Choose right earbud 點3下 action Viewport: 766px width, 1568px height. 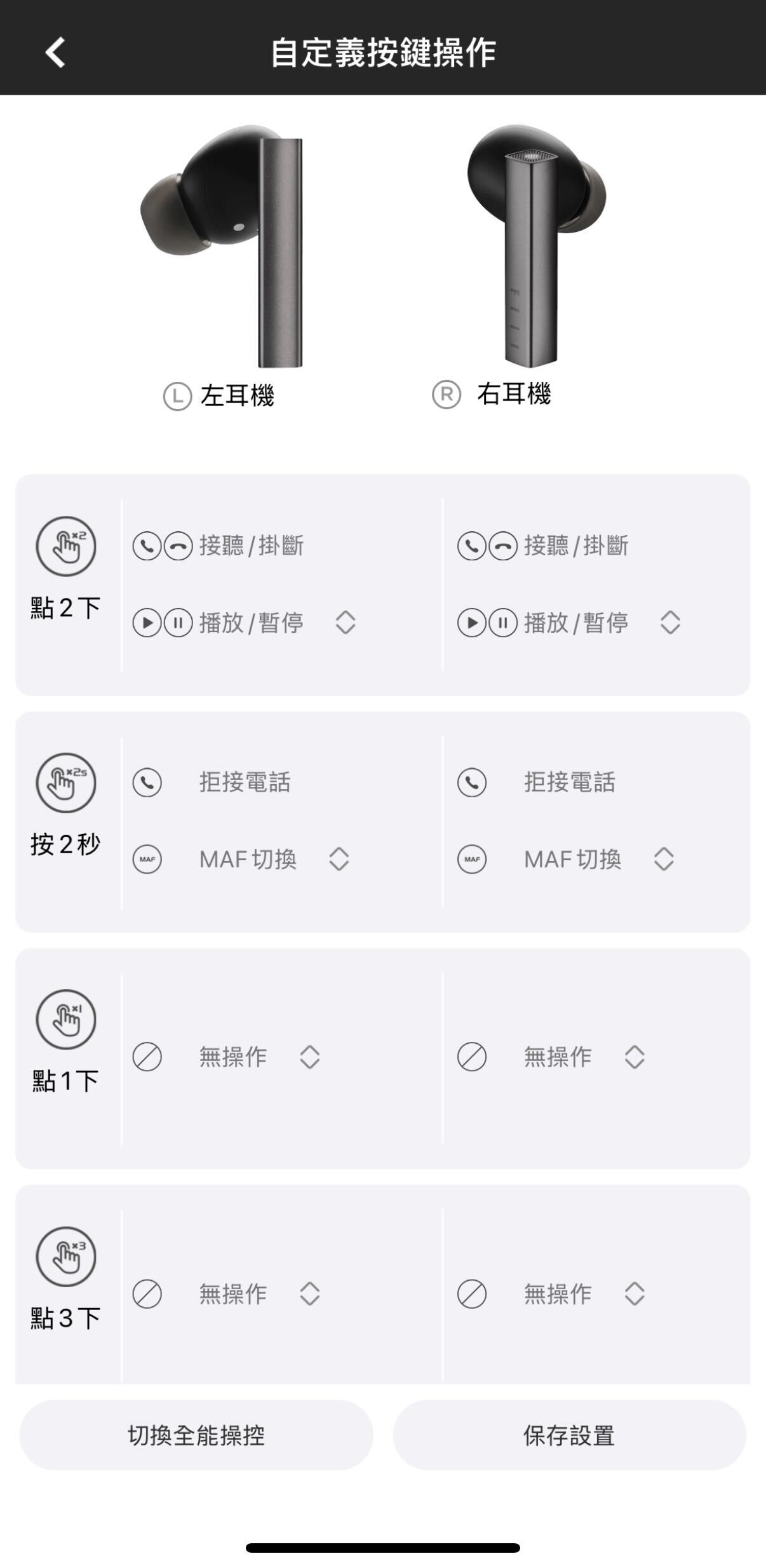635,1294
